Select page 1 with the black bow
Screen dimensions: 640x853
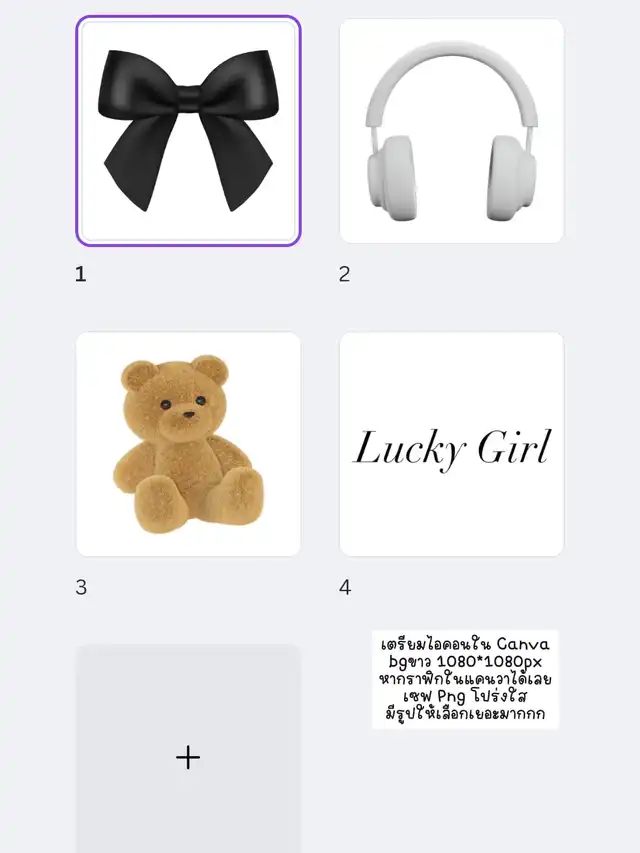pyautogui.click(x=188, y=131)
